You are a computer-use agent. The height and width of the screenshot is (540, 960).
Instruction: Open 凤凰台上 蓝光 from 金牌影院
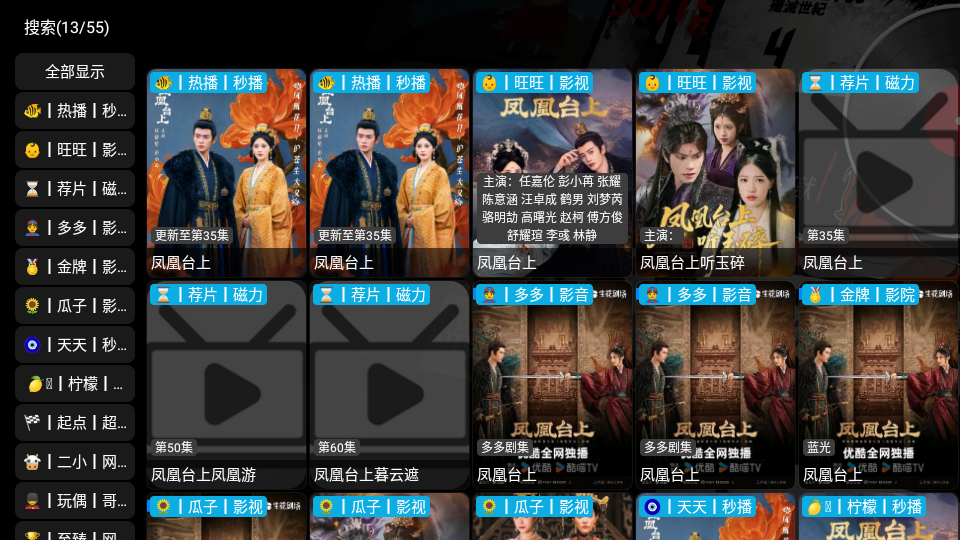pos(878,384)
